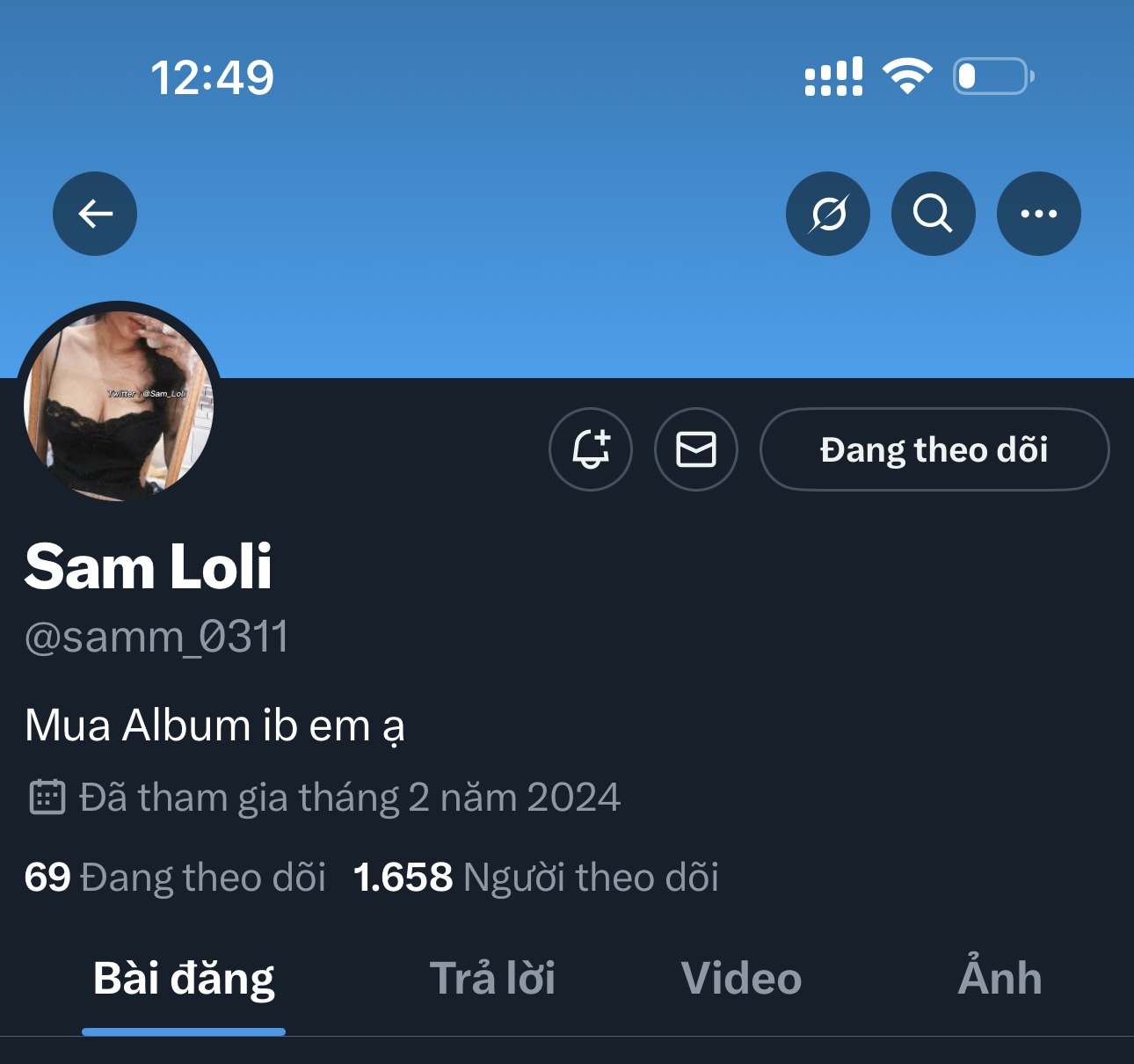Go back using the arrow button
This screenshot has height=1064, width=1134.
coord(95,214)
